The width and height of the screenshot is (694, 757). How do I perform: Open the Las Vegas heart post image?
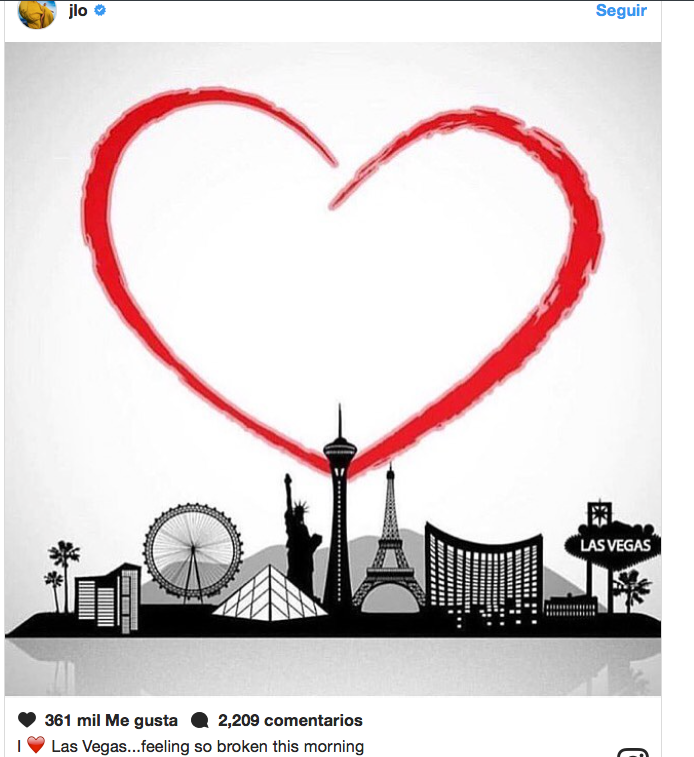coord(333,369)
